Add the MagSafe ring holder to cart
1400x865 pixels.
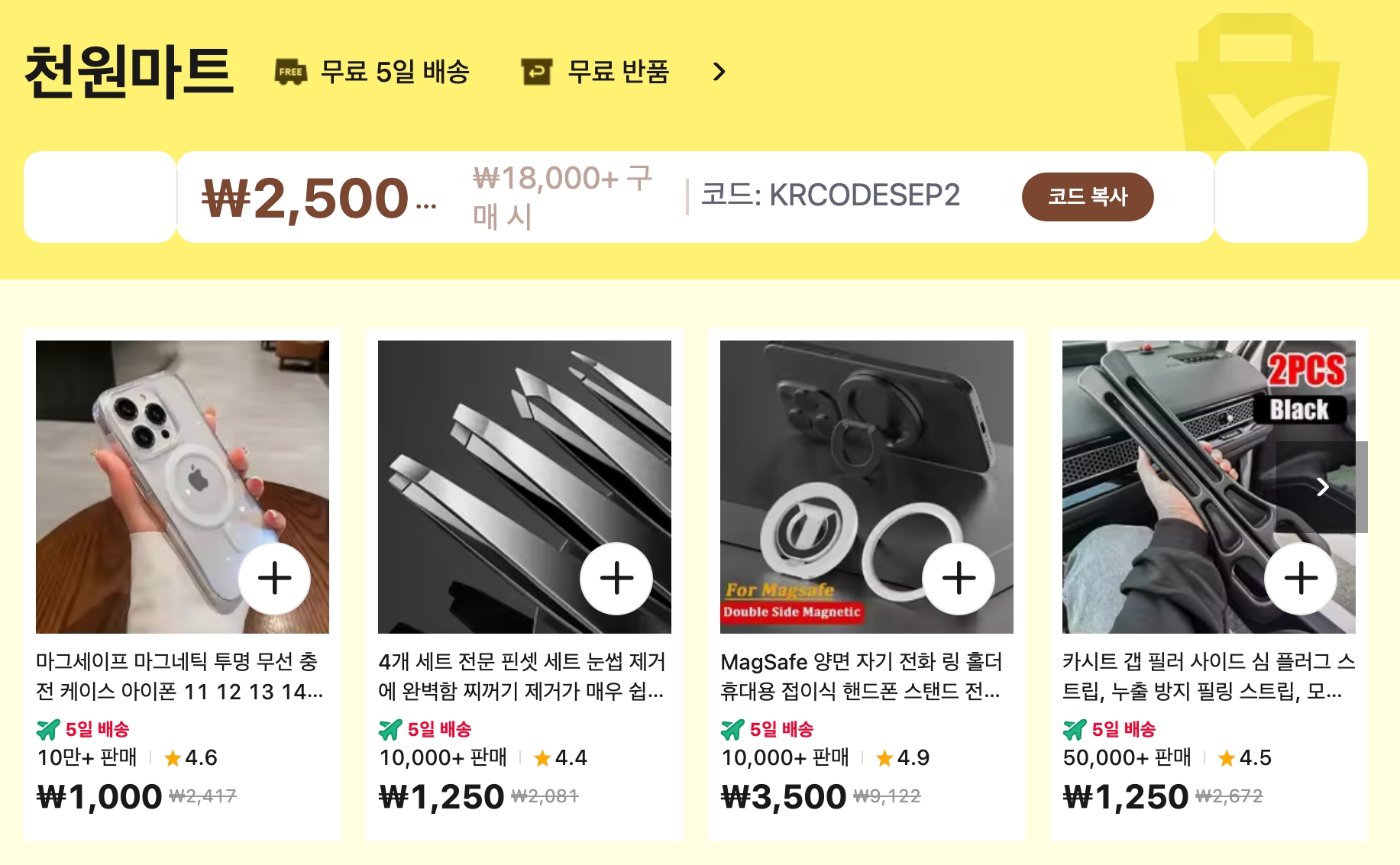pos(959,579)
